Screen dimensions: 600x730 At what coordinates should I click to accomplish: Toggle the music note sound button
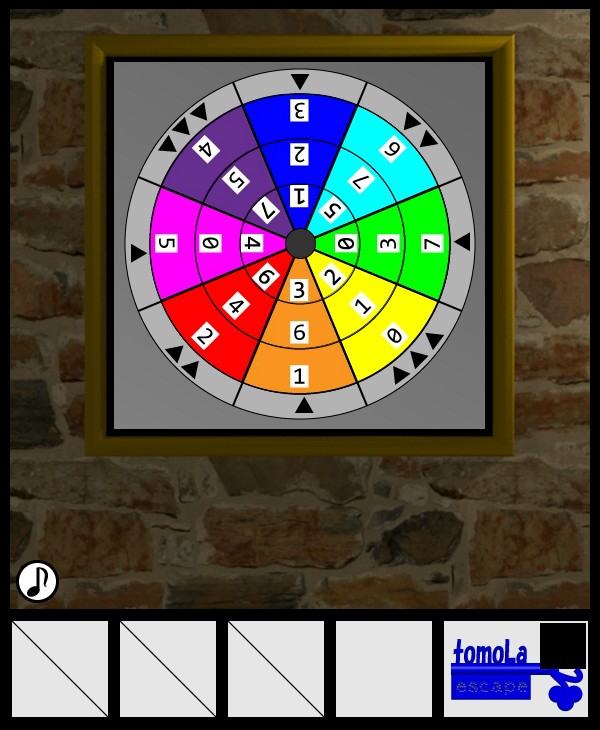[38, 581]
